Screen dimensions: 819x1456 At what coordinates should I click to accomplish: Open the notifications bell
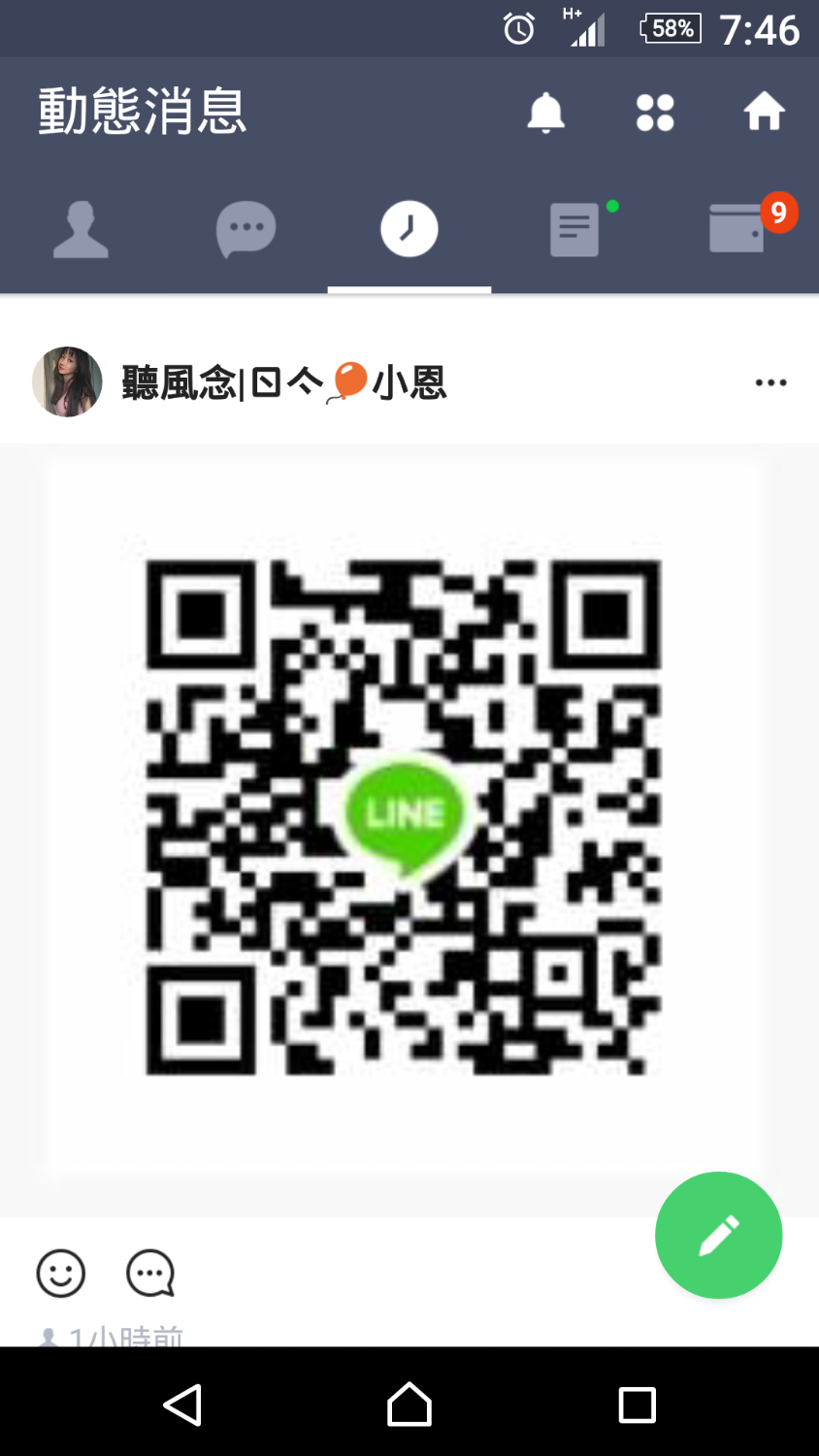545,113
